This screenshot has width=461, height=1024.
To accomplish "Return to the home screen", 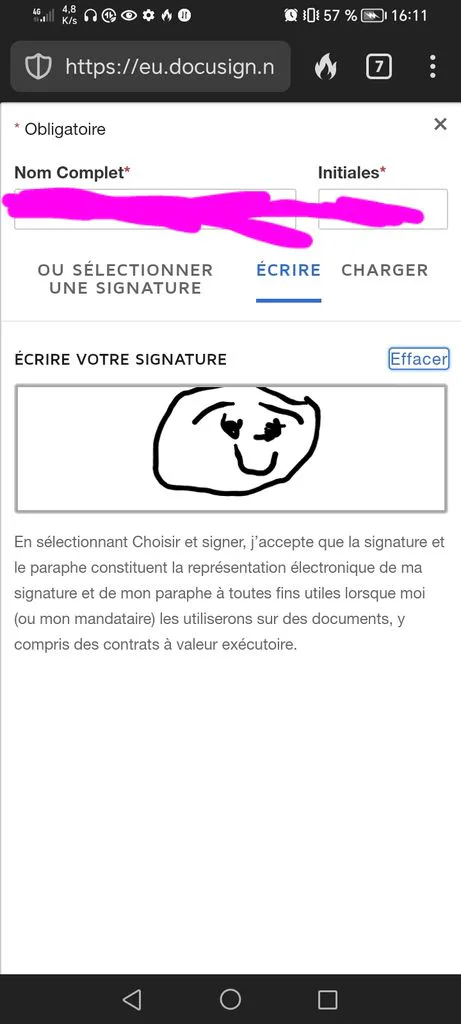I will click(230, 999).
